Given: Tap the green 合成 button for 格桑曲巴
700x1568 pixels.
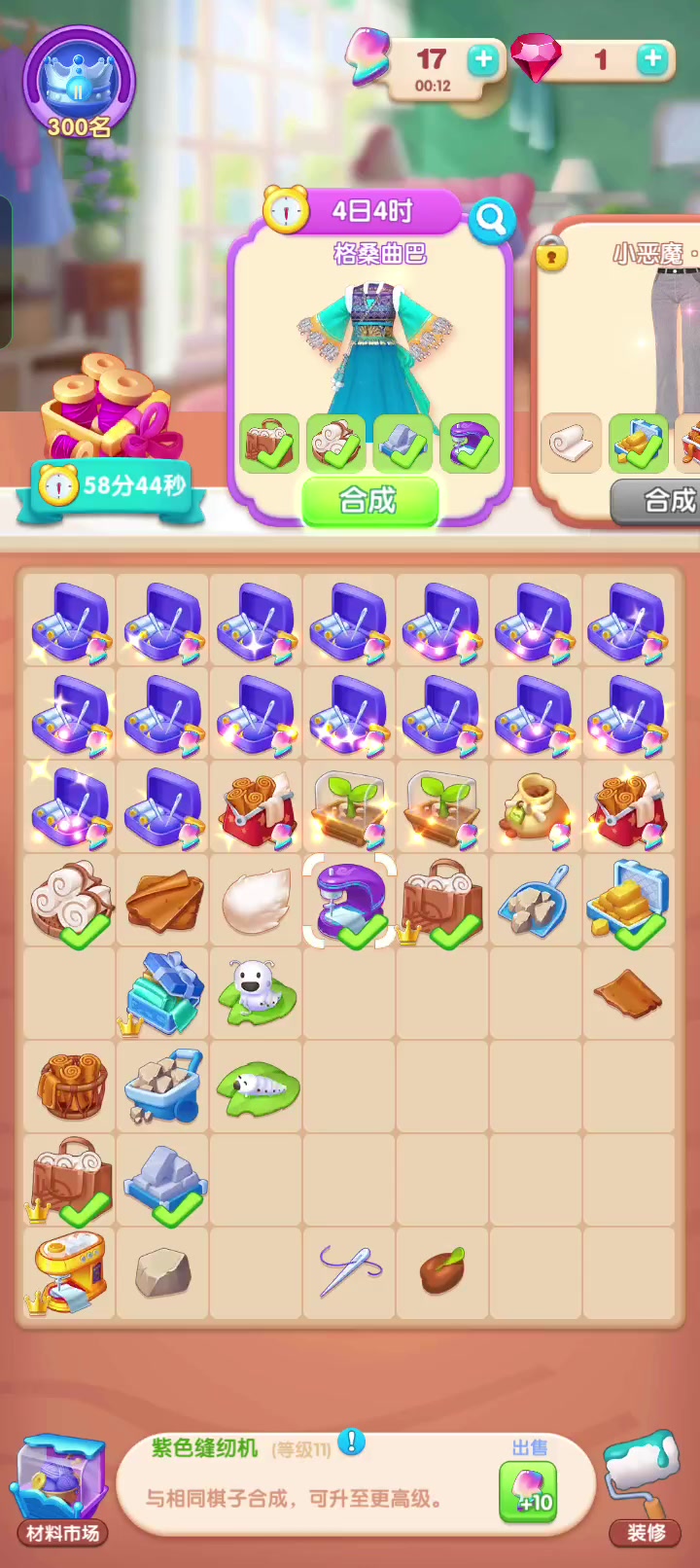Looking at the screenshot, I should (369, 501).
